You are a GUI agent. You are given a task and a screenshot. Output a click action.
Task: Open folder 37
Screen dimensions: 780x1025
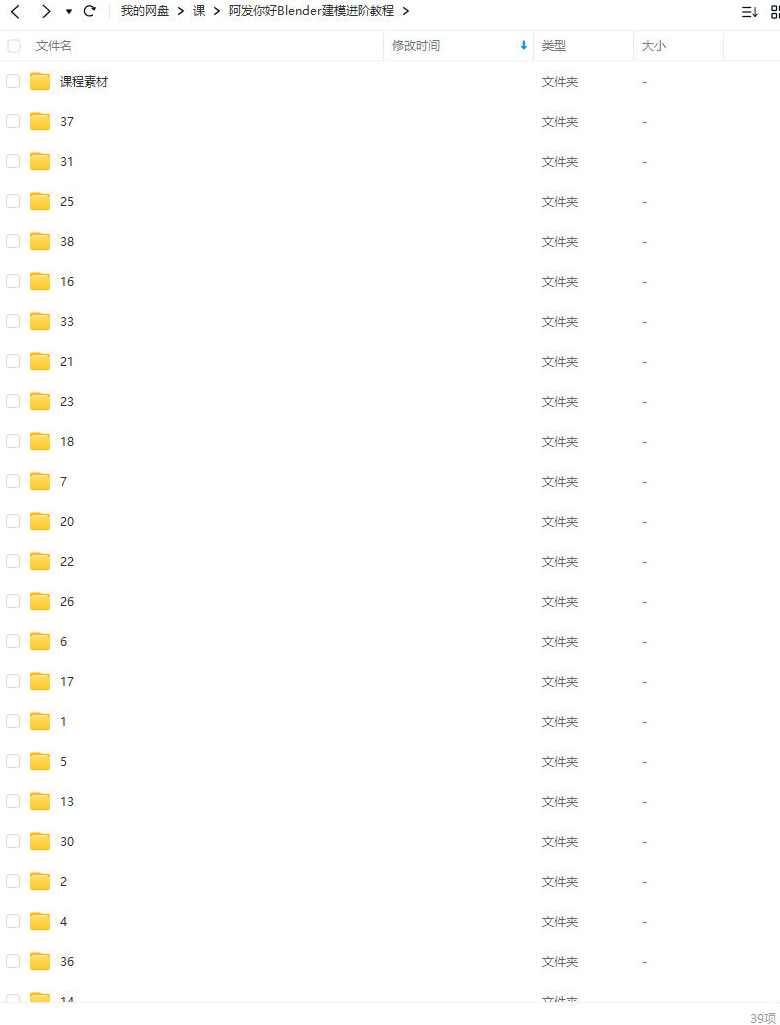tap(66, 122)
